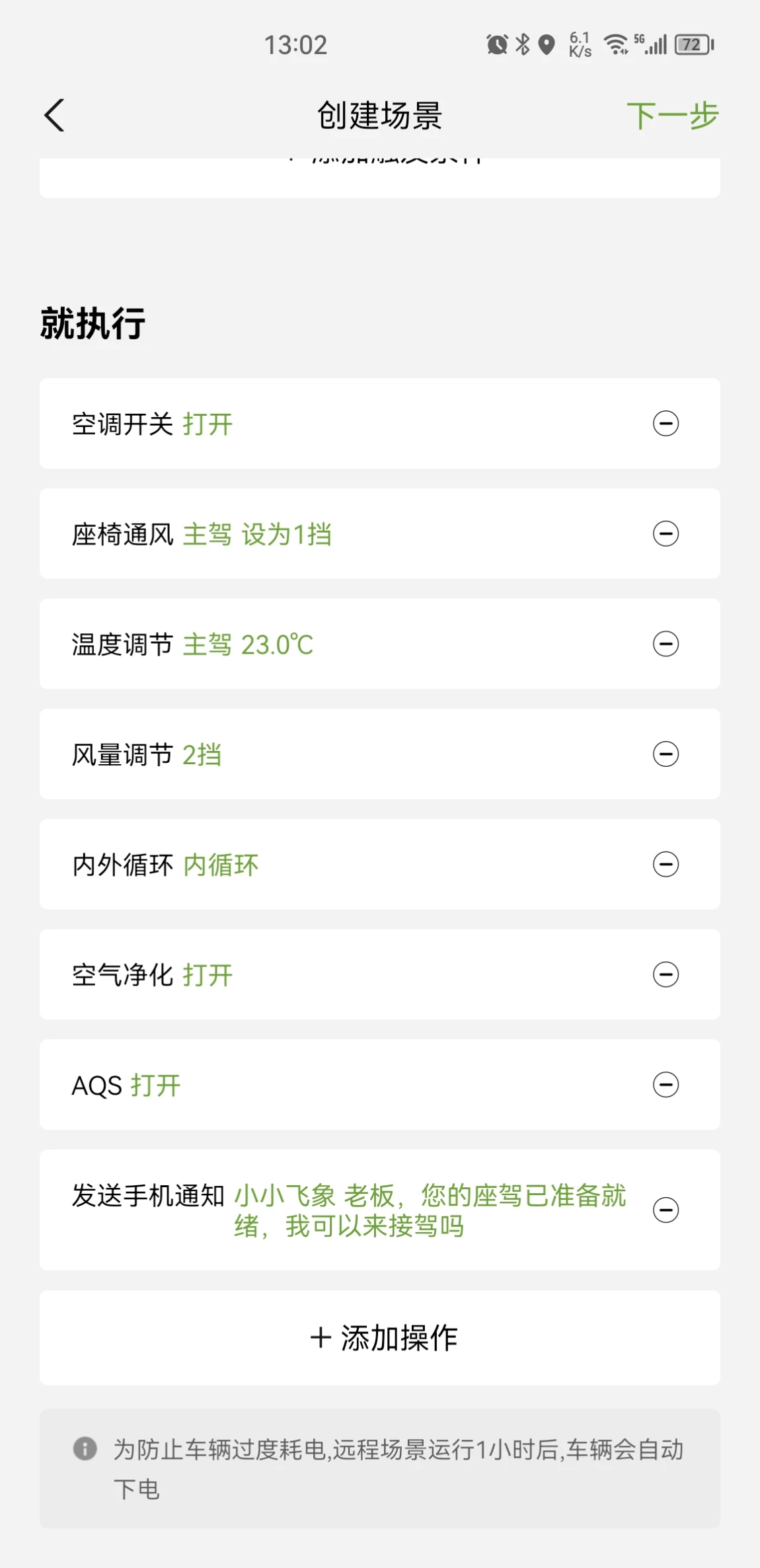Edit the 座椅通风 主驾 setting row
The image size is (760, 1568).
(x=380, y=534)
